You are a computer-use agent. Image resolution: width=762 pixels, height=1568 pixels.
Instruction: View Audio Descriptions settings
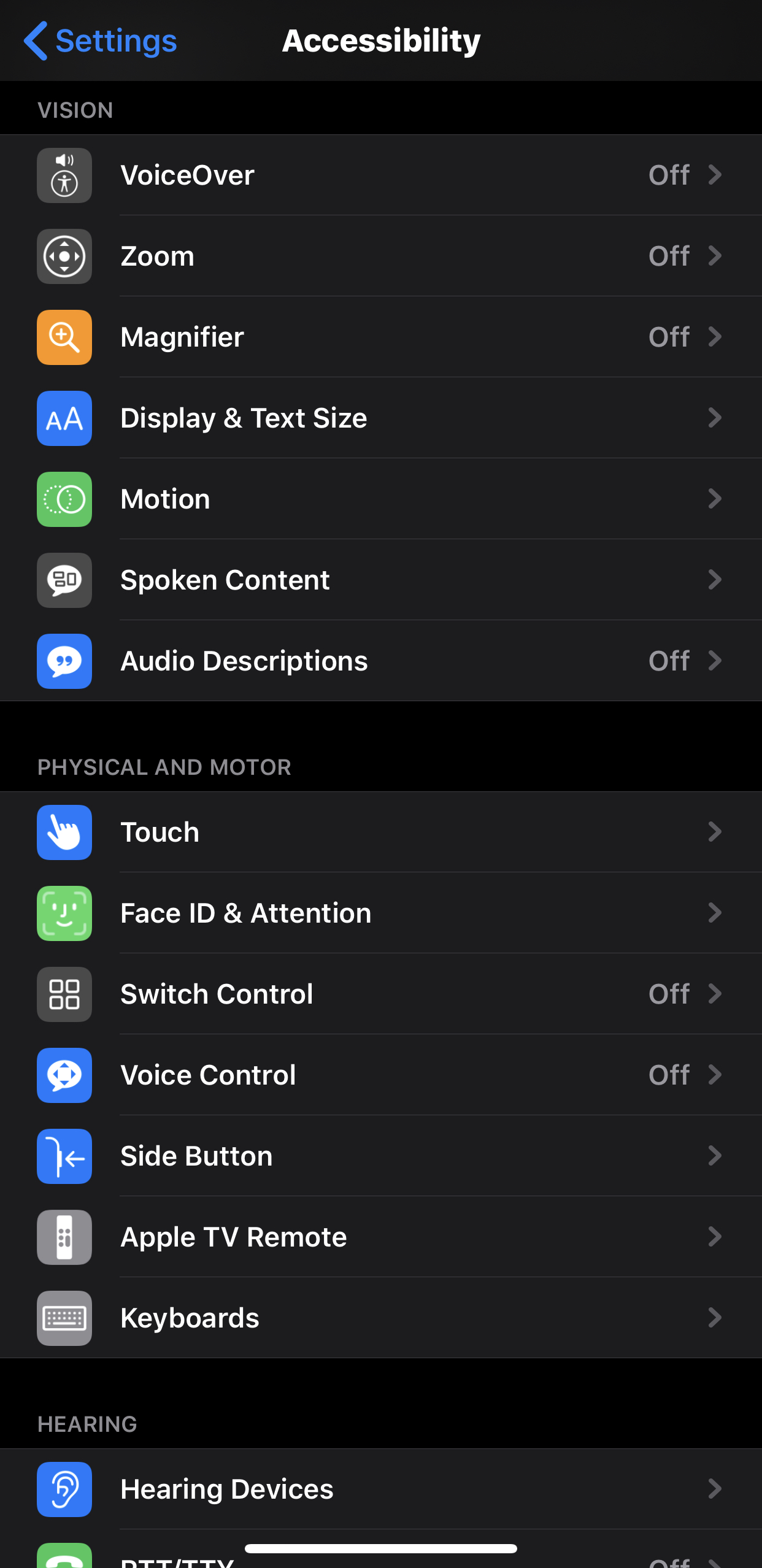(x=380, y=661)
